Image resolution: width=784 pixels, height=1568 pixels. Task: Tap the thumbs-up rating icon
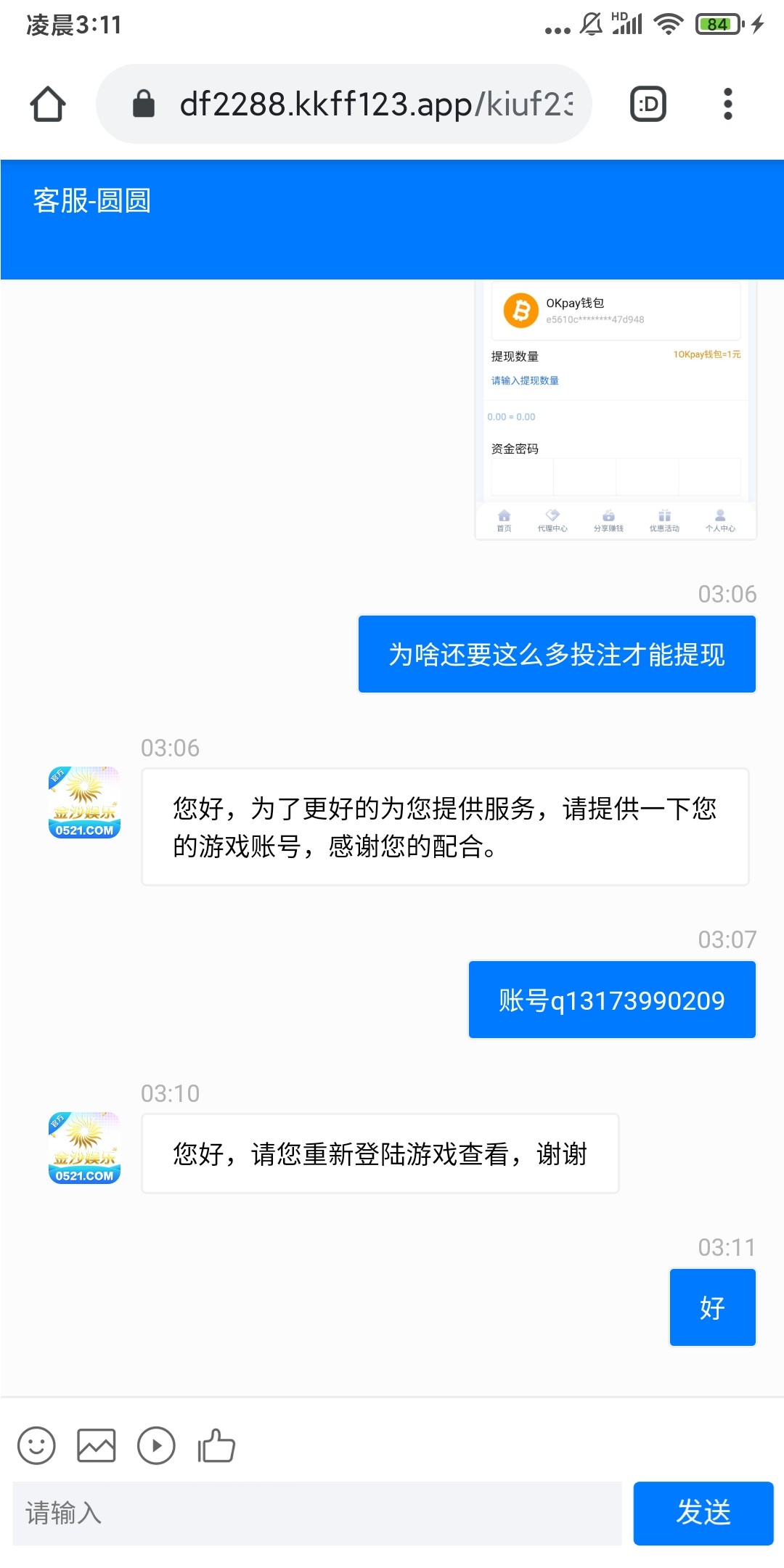(216, 1445)
